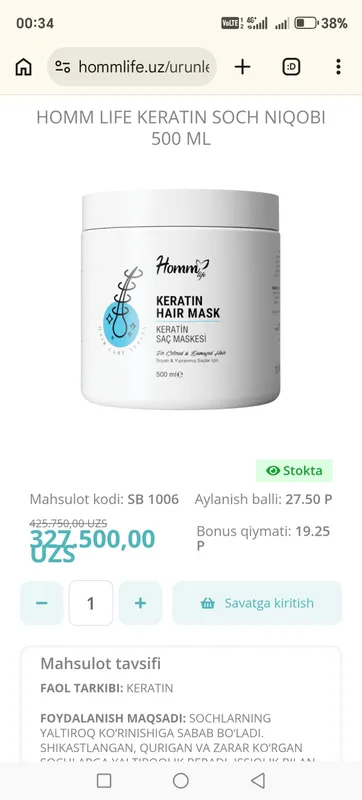Screen dimensions: 362x800
Task: Add product with Savatga kiritish
Action: click(x=257, y=603)
